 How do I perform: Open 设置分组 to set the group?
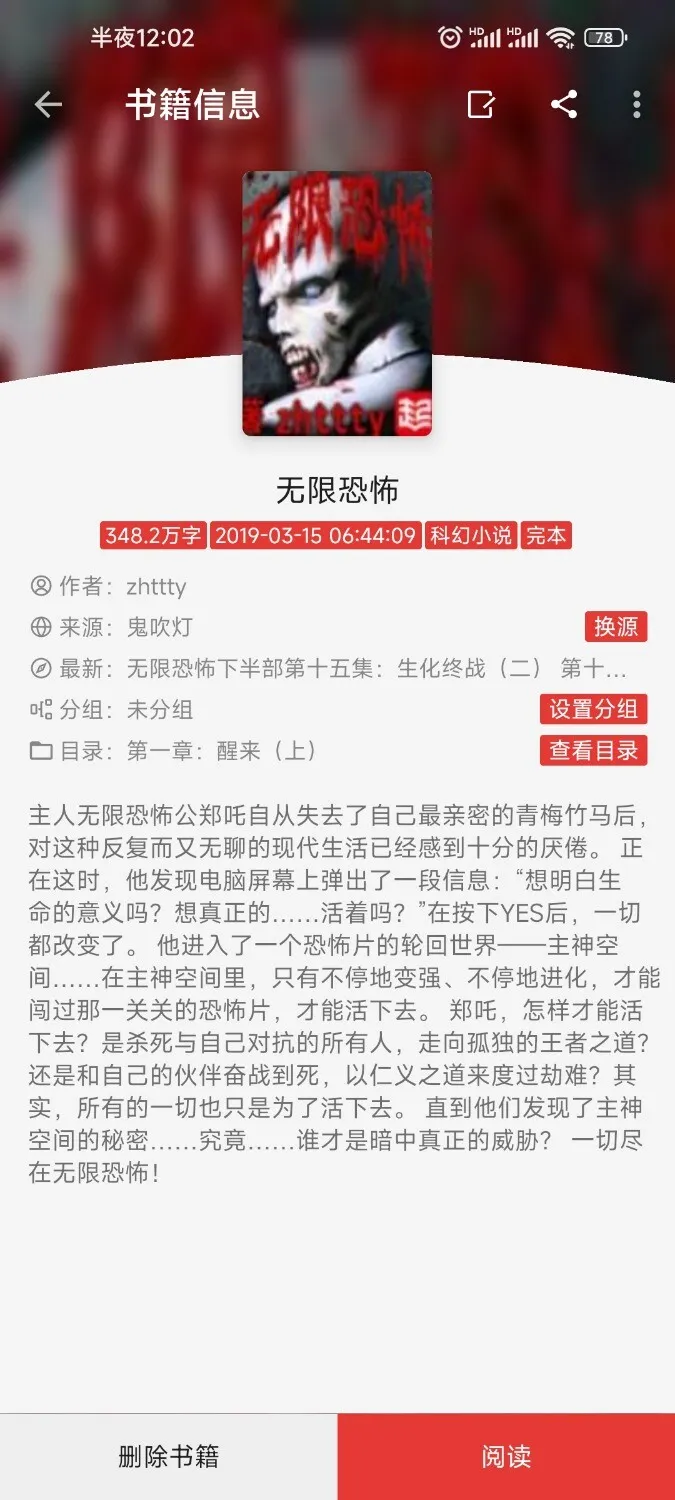594,709
